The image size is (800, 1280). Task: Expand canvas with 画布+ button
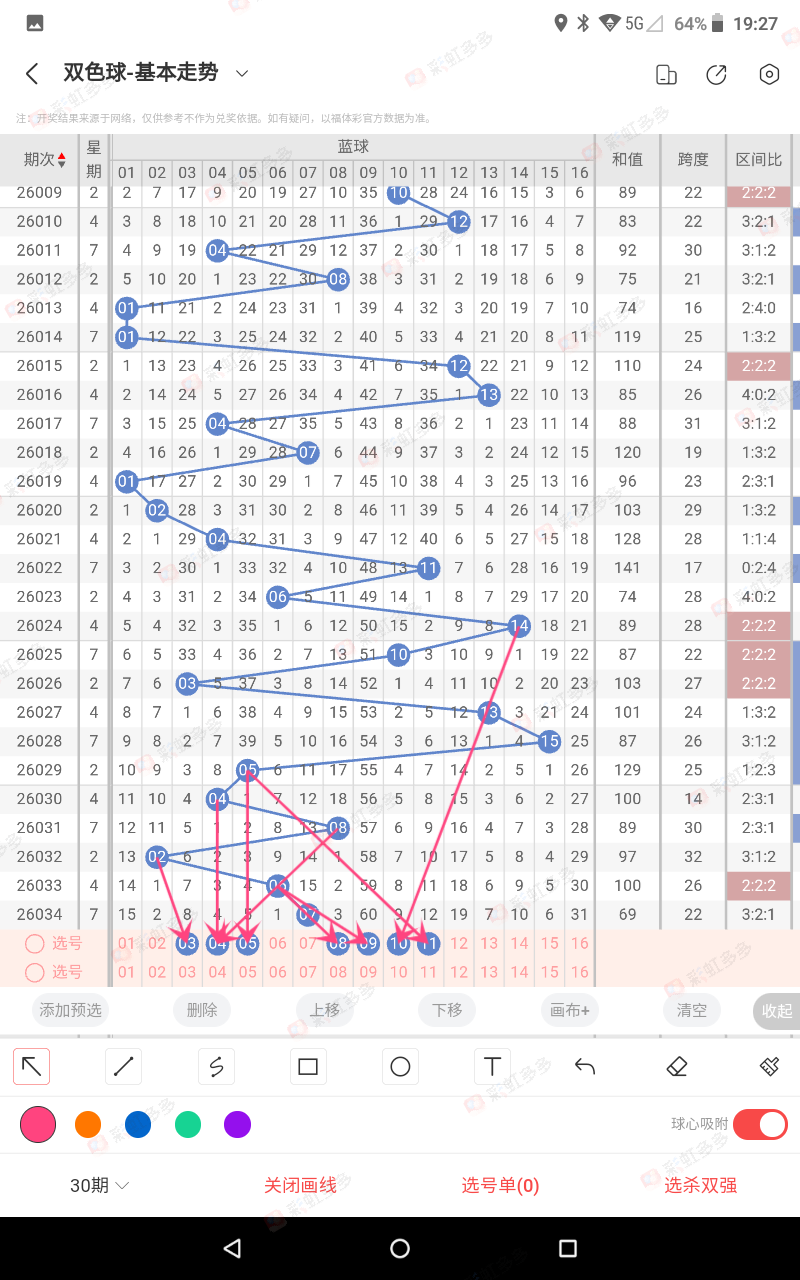point(570,1010)
